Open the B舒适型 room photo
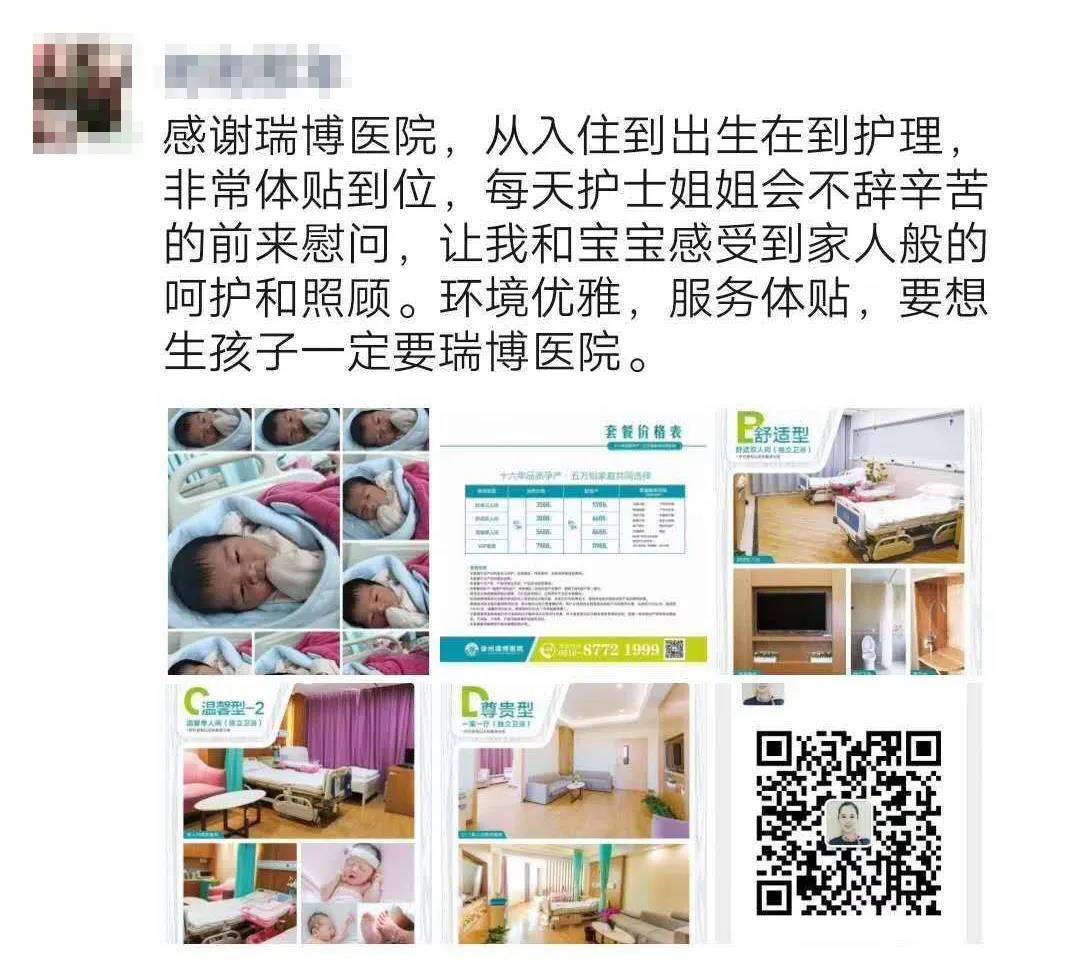The image size is (1080, 978). point(849,541)
